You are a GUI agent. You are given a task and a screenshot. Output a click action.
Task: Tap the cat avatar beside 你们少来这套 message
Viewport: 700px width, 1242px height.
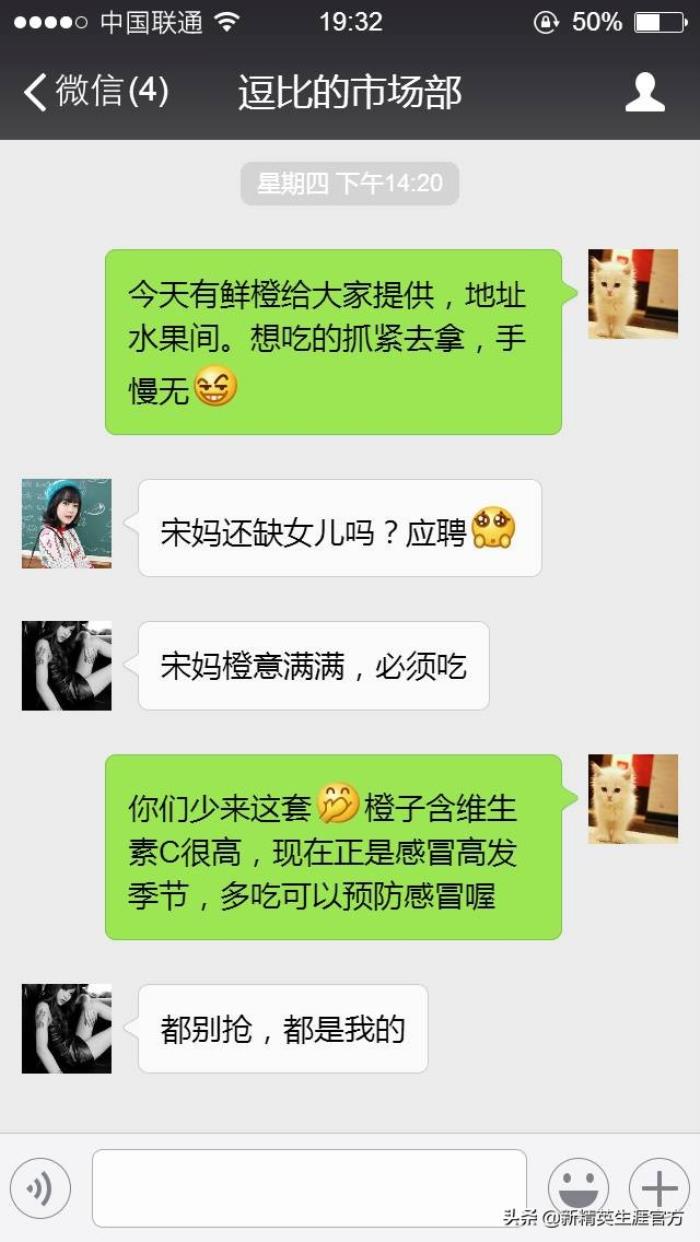click(633, 799)
